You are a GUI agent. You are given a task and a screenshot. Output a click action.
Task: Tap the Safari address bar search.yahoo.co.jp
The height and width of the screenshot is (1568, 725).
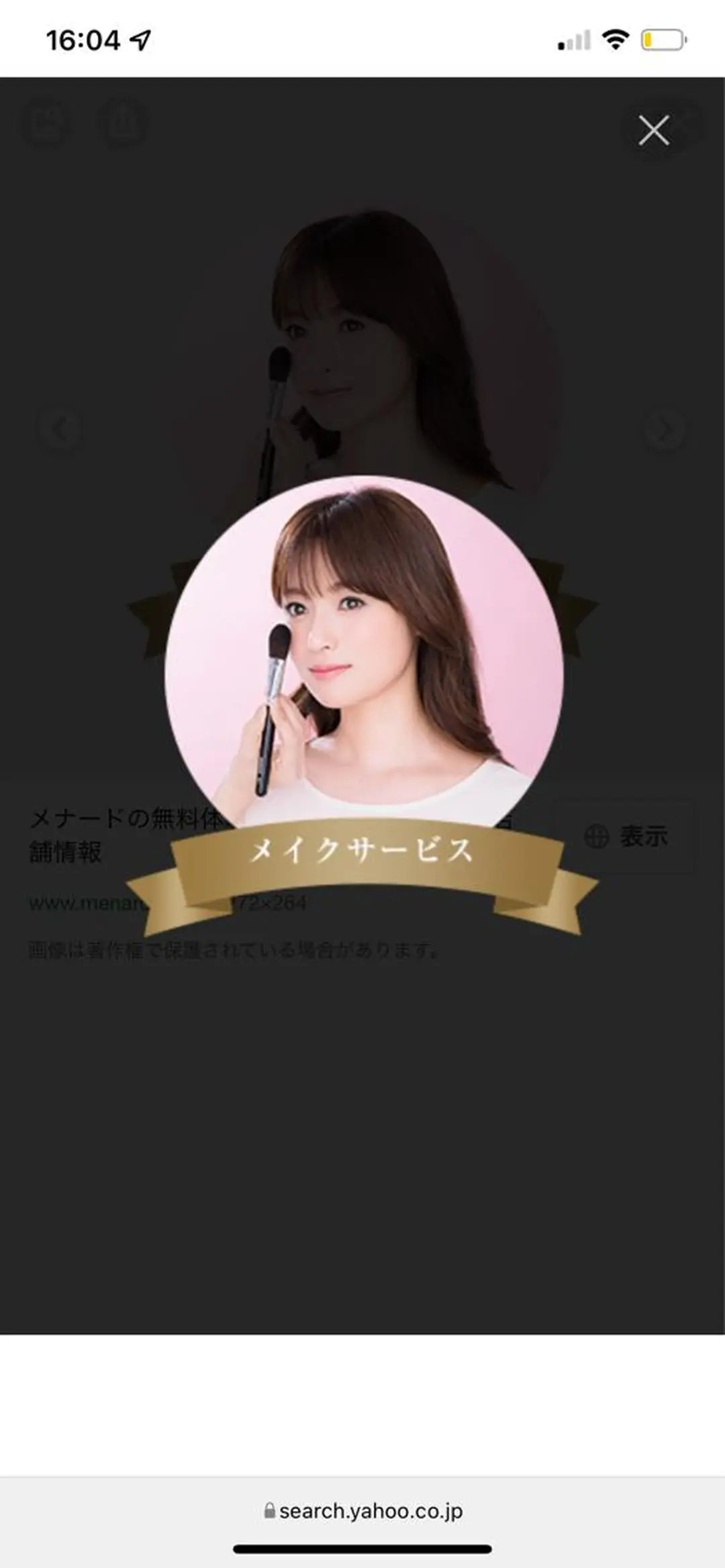[363, 1510]
